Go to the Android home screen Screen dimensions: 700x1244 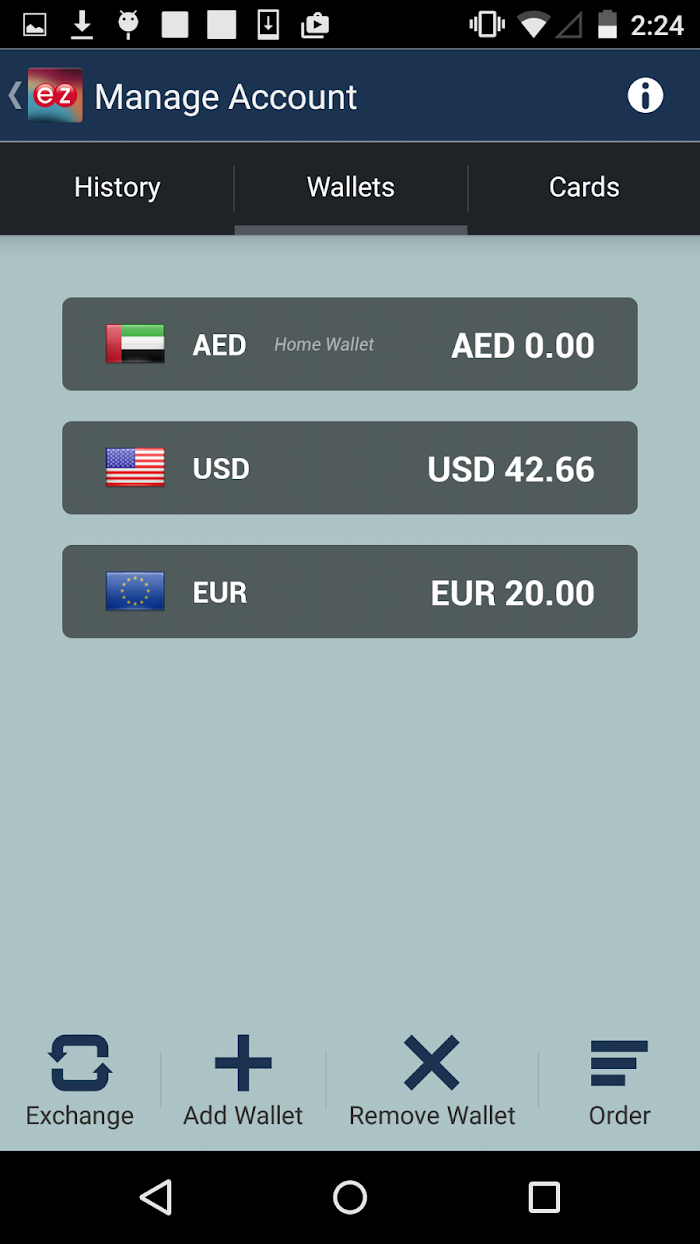350,1197
